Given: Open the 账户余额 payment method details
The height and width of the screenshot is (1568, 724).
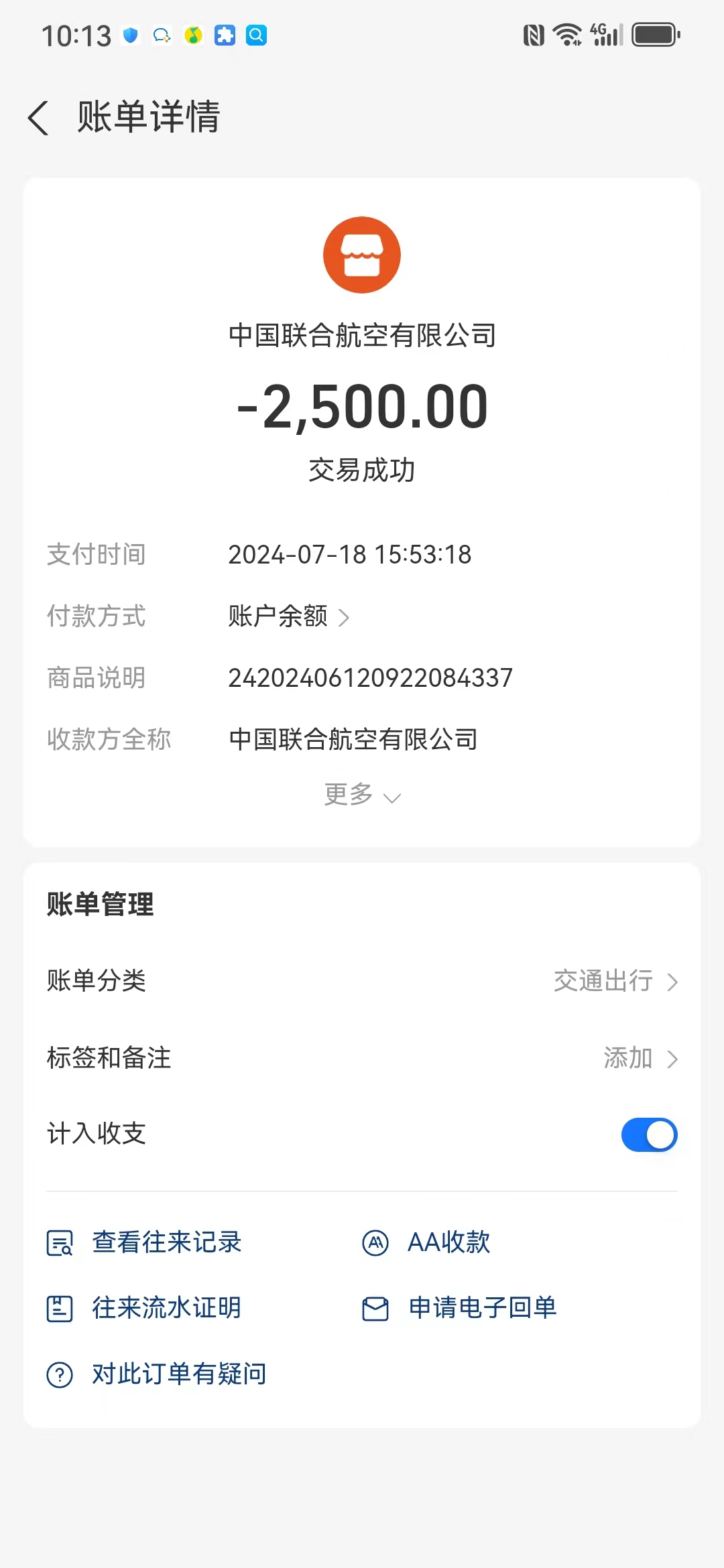Looking at the screenshot, I should pyautogui.click(x=288, y=616).
